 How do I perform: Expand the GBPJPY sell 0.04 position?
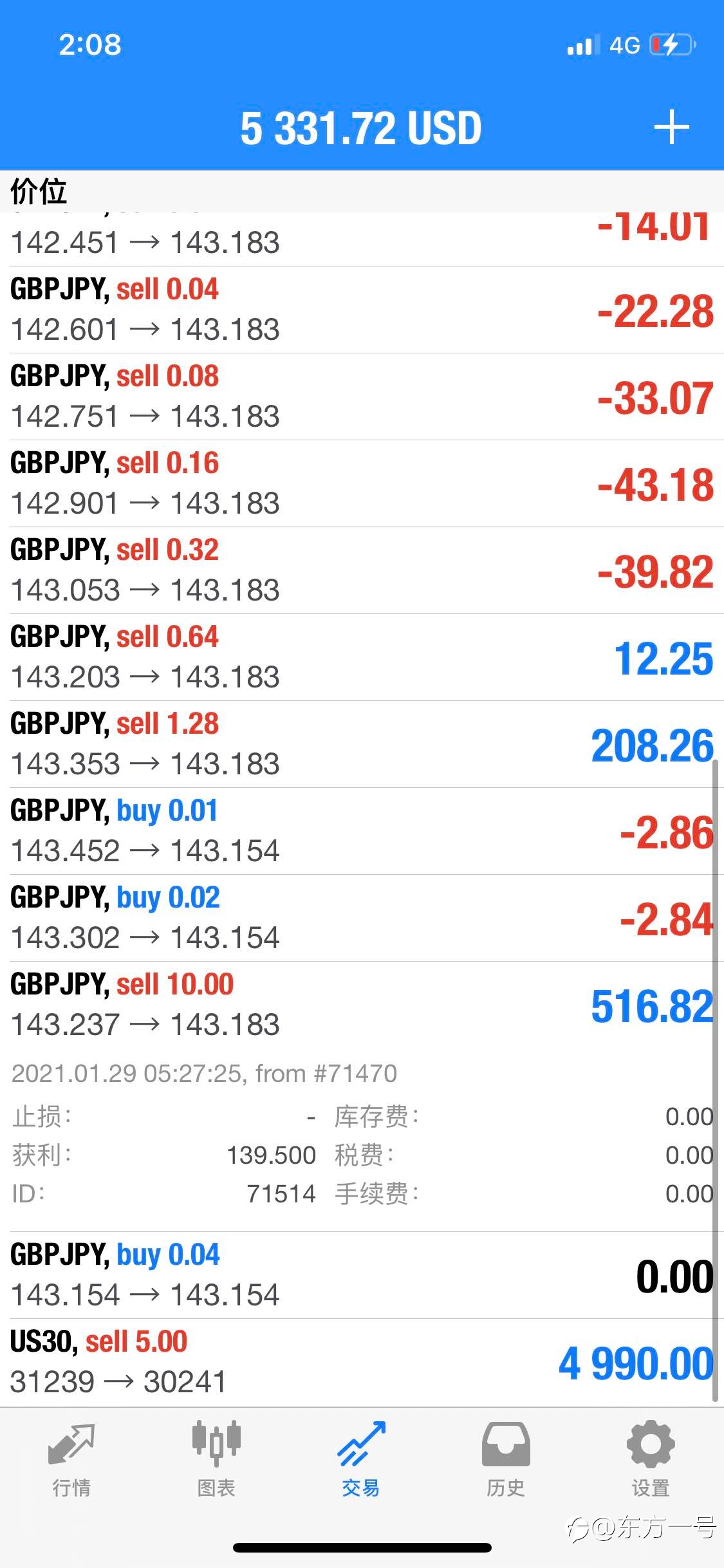click(362, 310)
